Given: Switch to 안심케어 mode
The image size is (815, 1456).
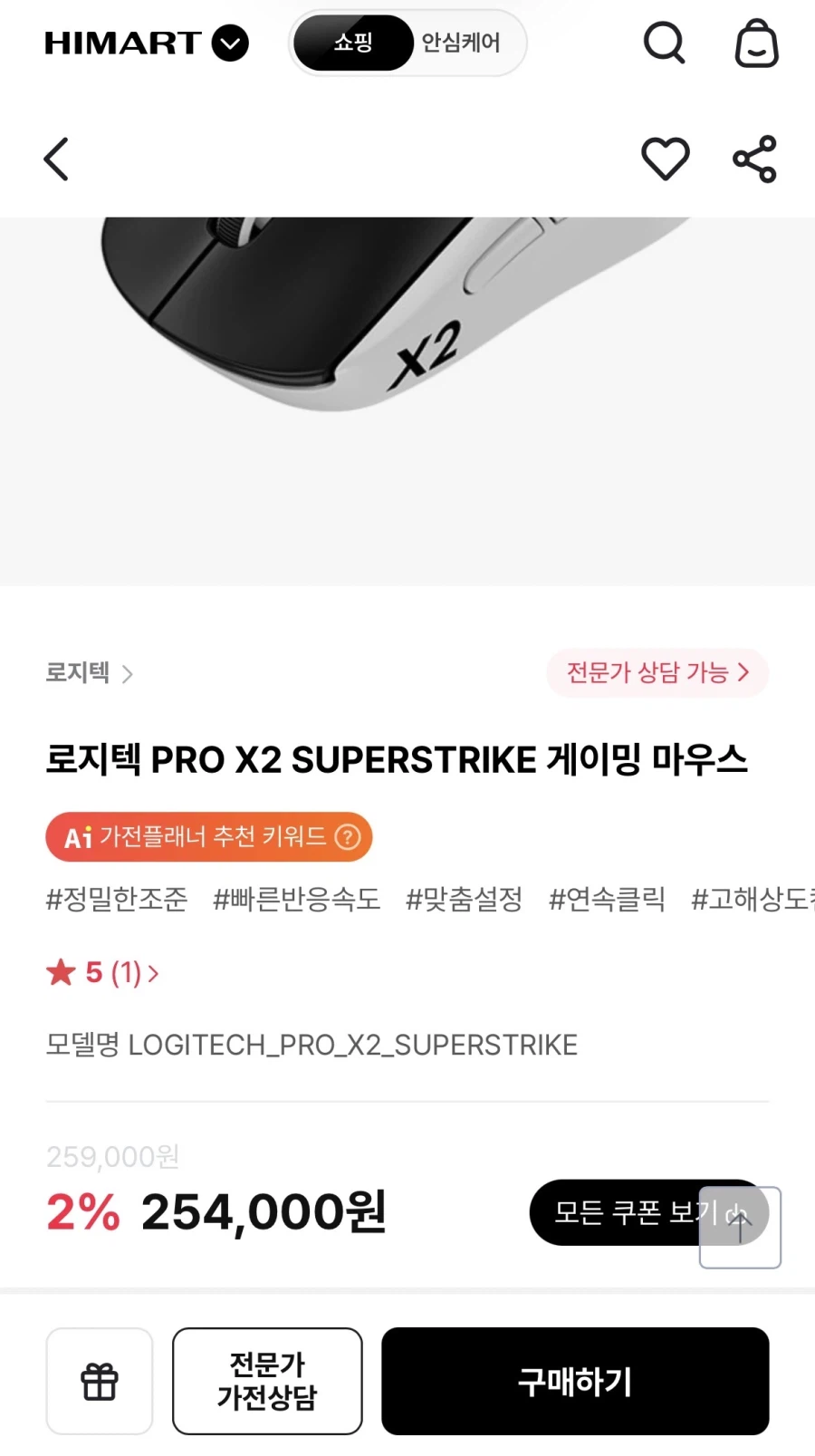Looking at the screenshot, I should (462, 43).
